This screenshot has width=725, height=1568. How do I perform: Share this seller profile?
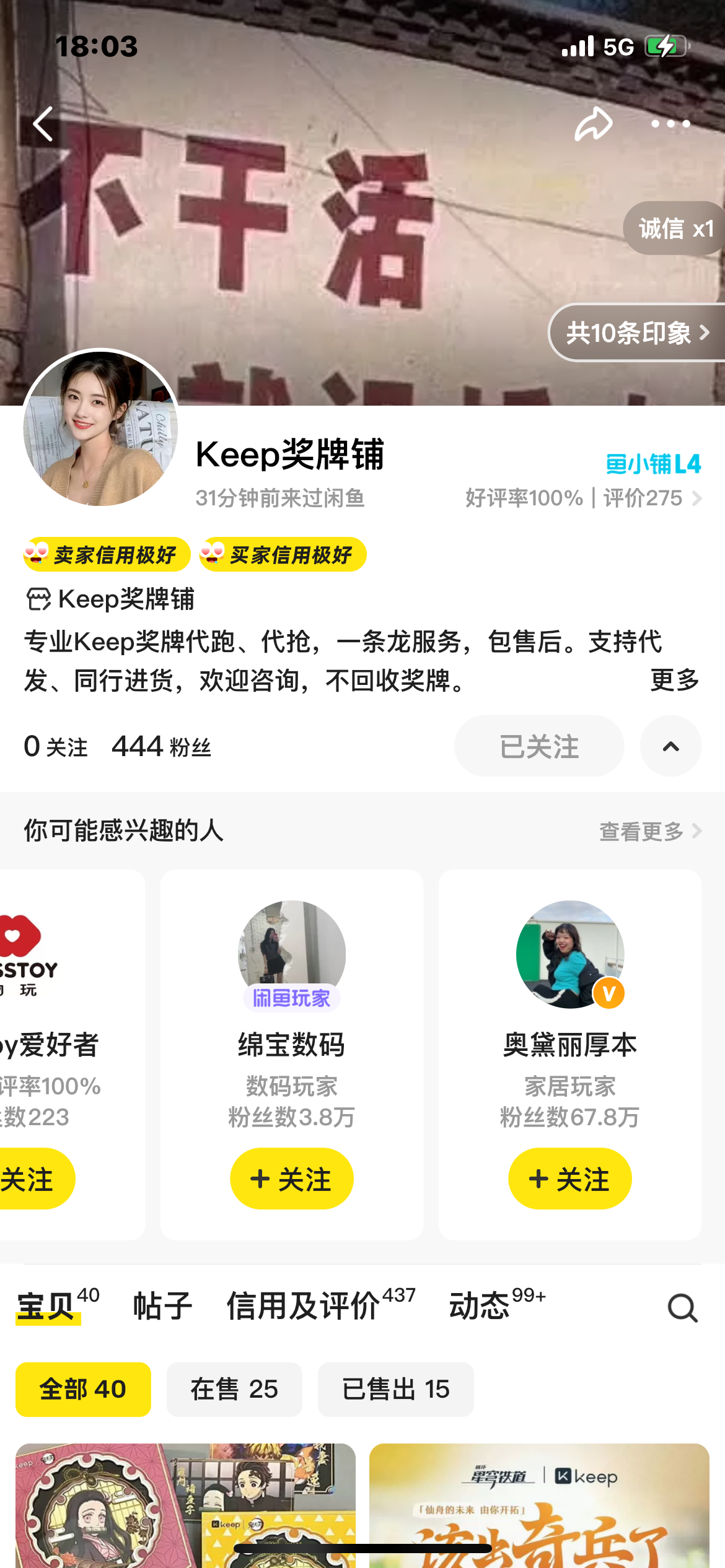(x=593, y=124)
